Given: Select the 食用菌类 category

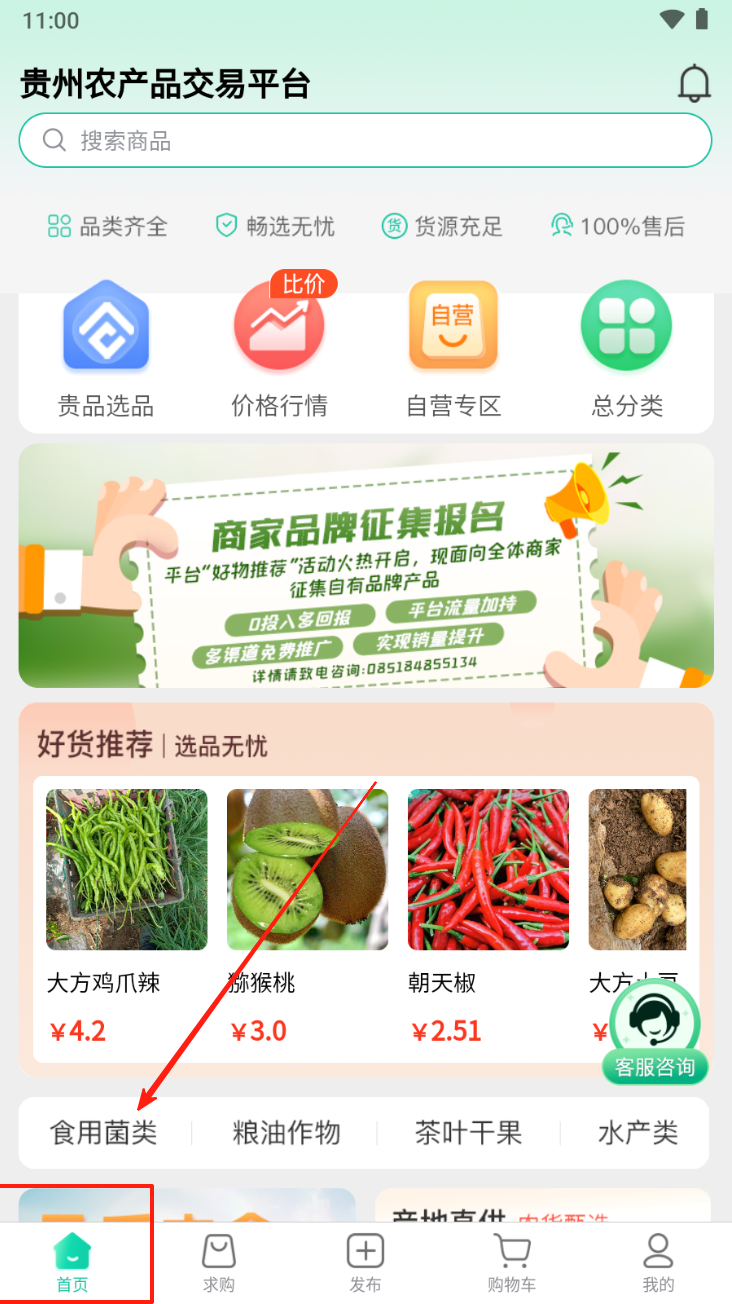Looking at the screenshot, I should pyautogui.click(x=104, y=1133).
